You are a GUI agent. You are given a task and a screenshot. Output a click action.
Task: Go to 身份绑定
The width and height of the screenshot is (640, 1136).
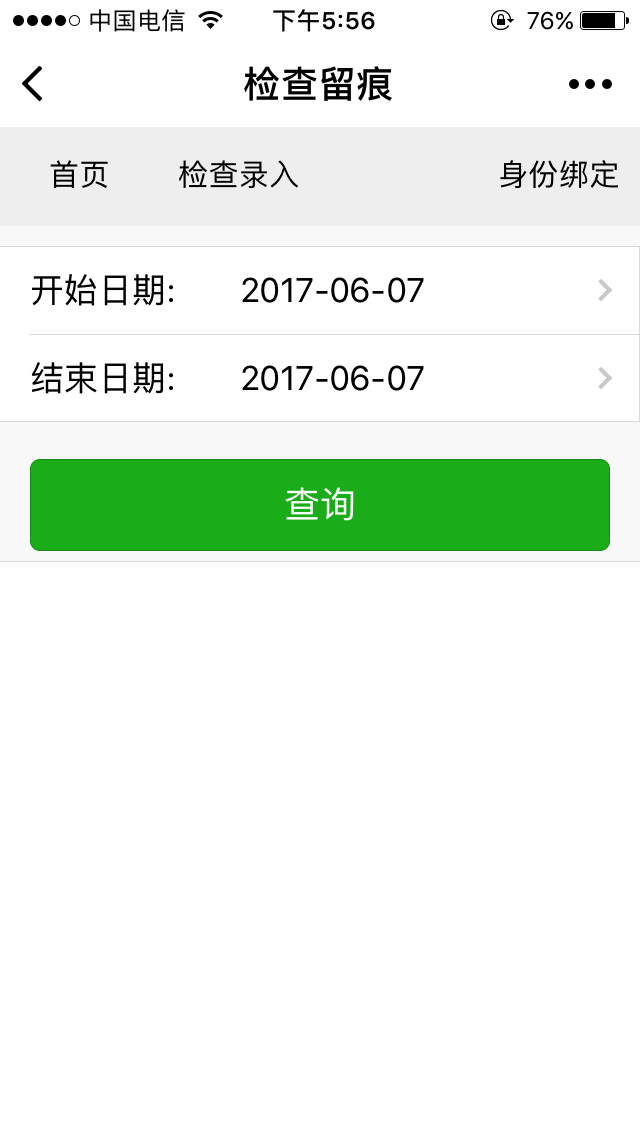[x=559, y=175]
